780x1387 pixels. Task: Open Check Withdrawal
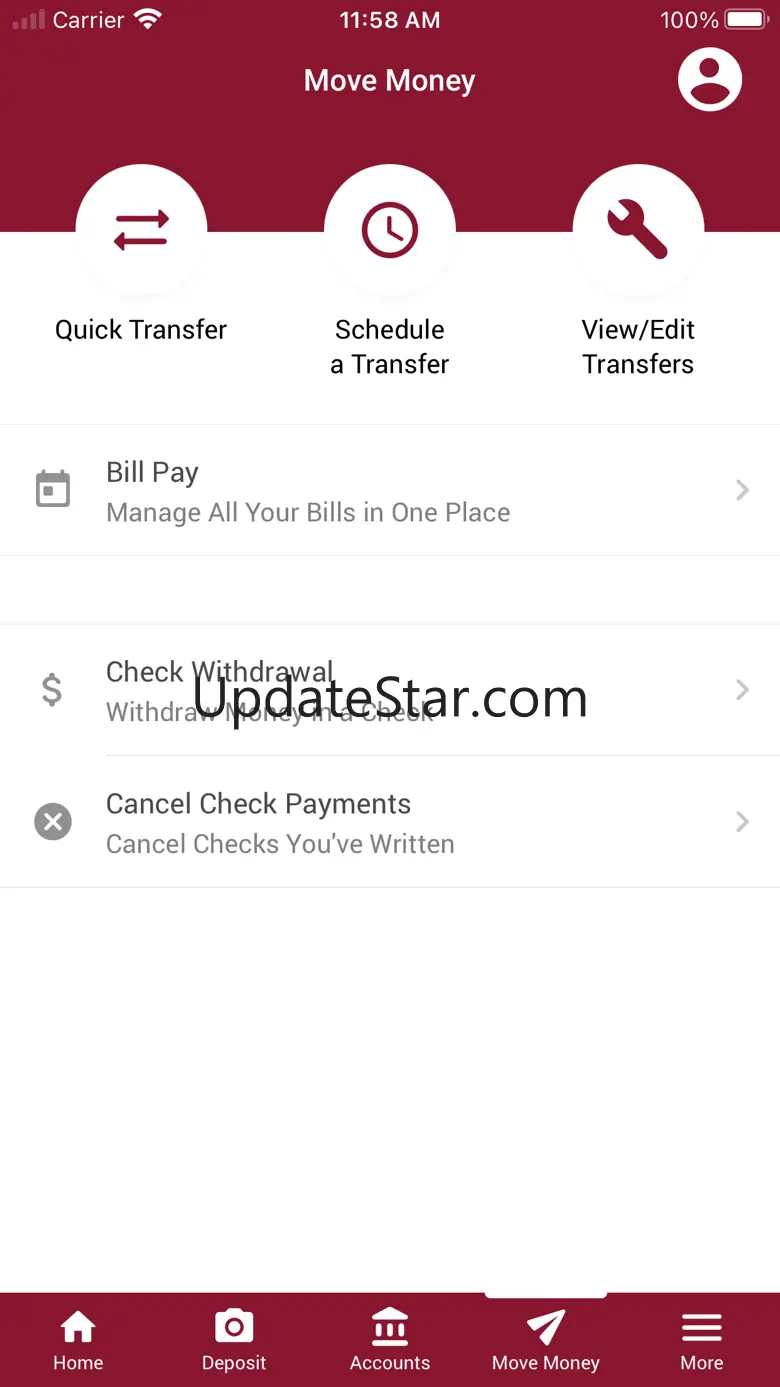[x=390, y=690]
